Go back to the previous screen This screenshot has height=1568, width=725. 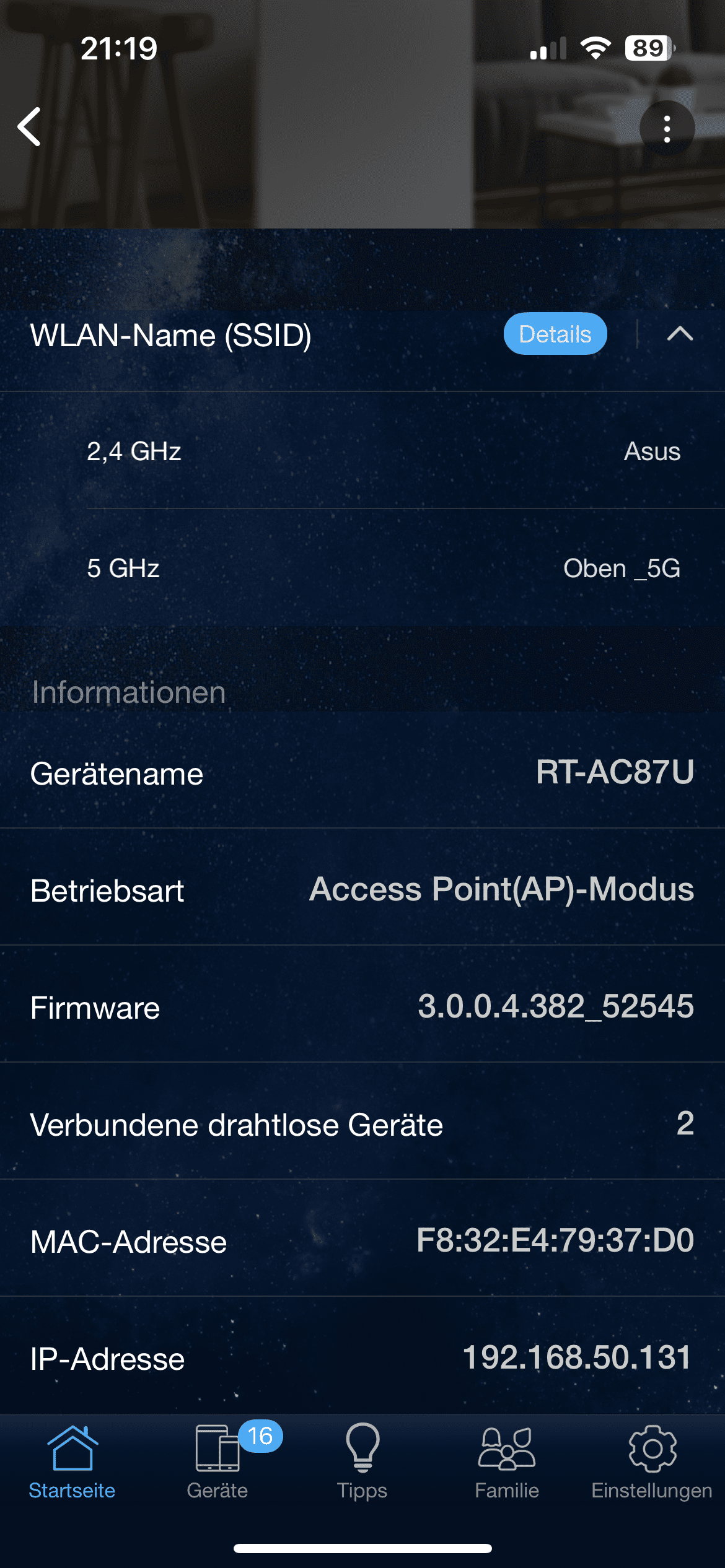coord(30,127)
